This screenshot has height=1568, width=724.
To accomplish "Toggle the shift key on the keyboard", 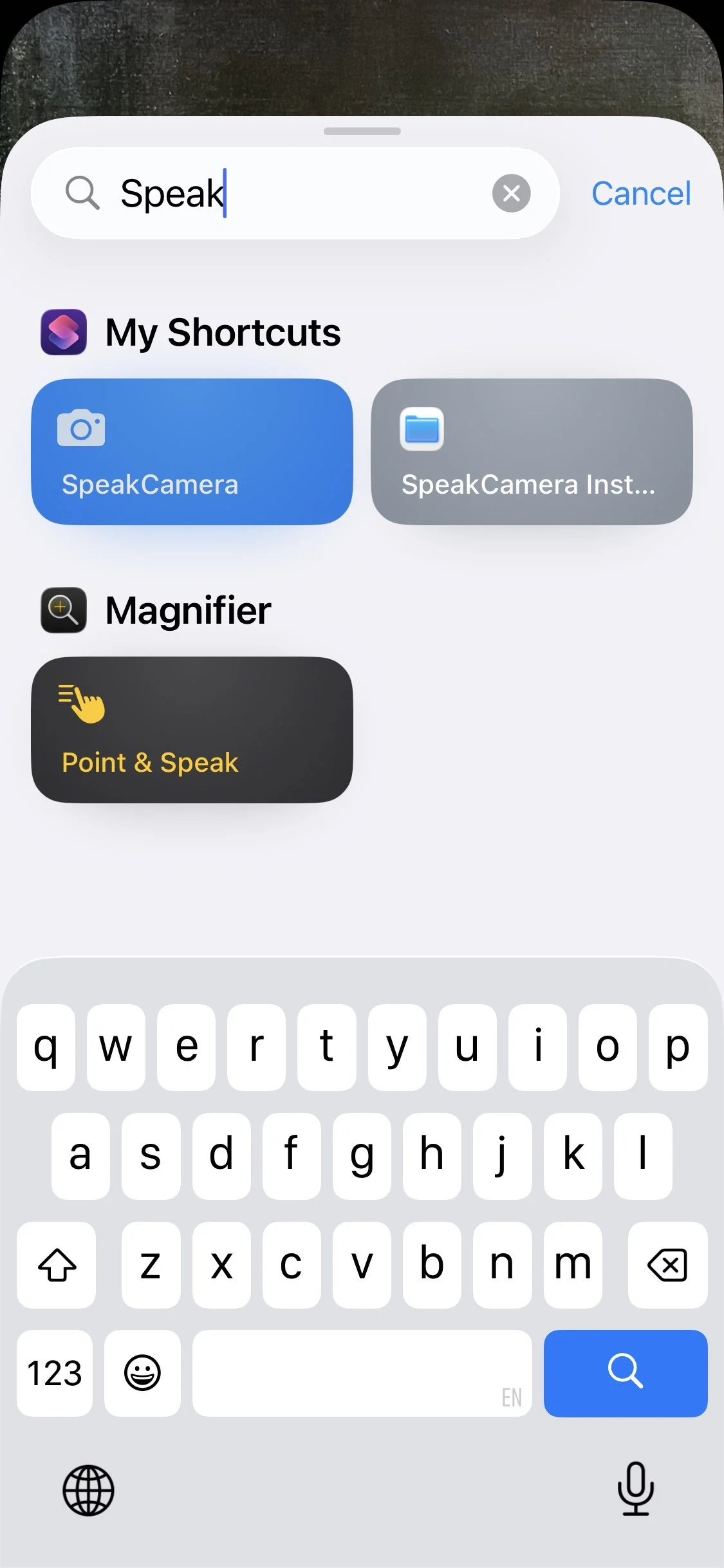I will tap(56, 1265).
